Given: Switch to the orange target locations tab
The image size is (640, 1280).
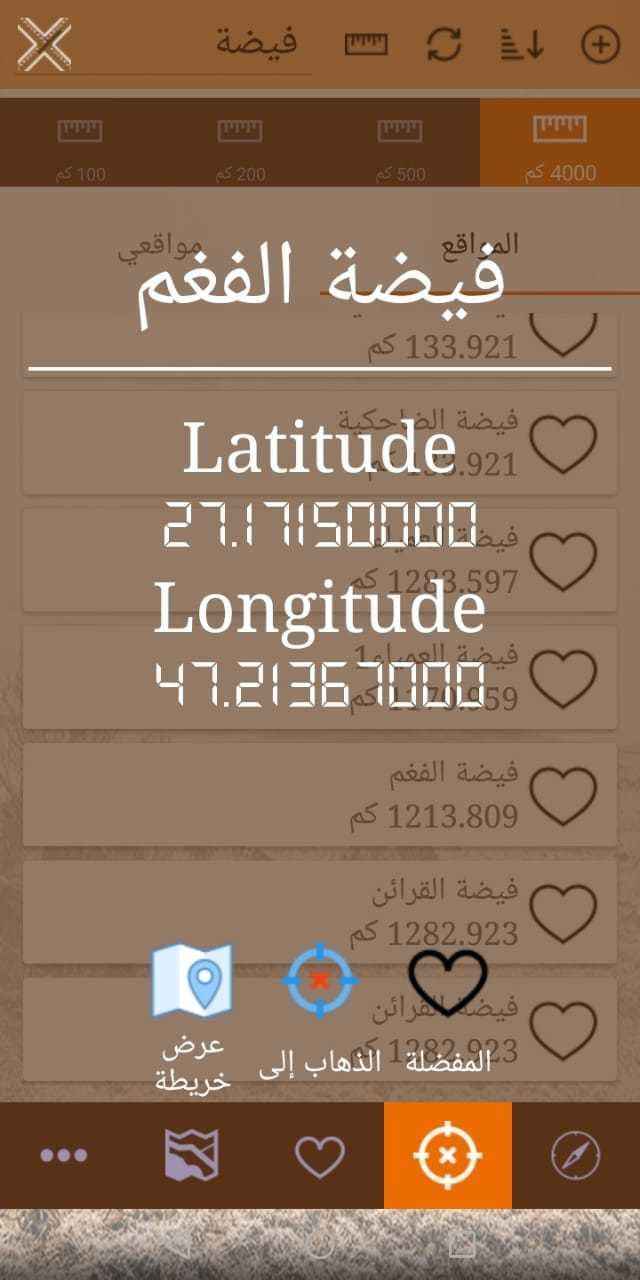Looking at the screenshot, I should 447,1156.
